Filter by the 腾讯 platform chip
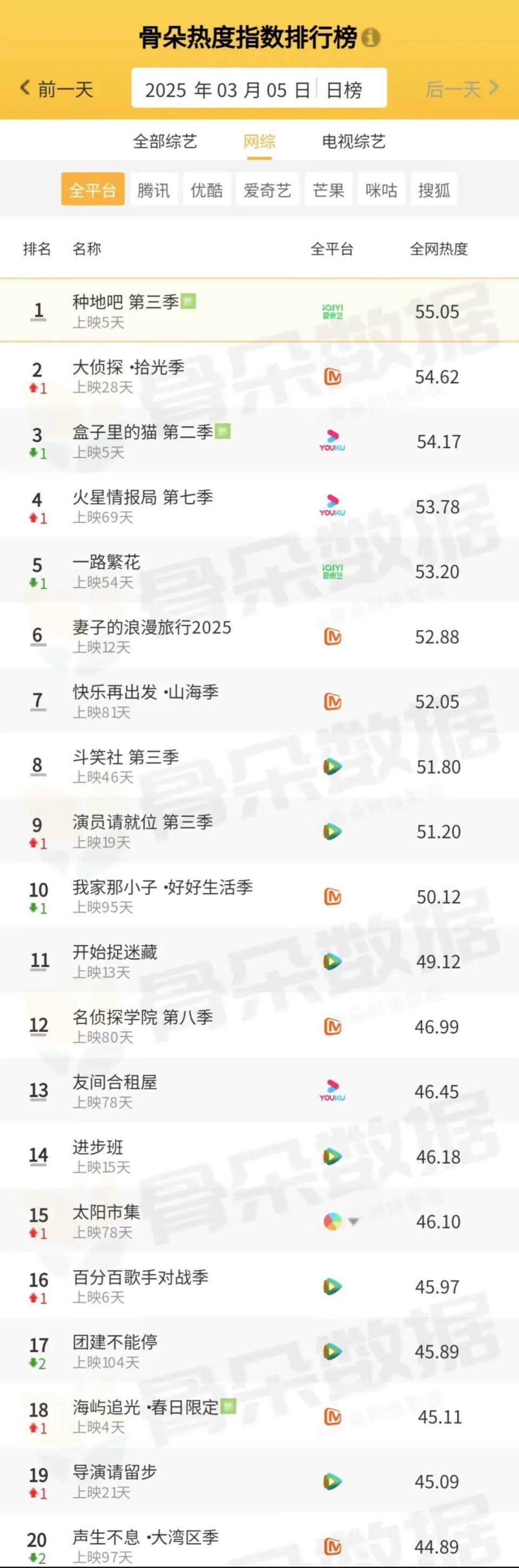The width and height of the screenshot is (519, 1568). click(154, 190)
